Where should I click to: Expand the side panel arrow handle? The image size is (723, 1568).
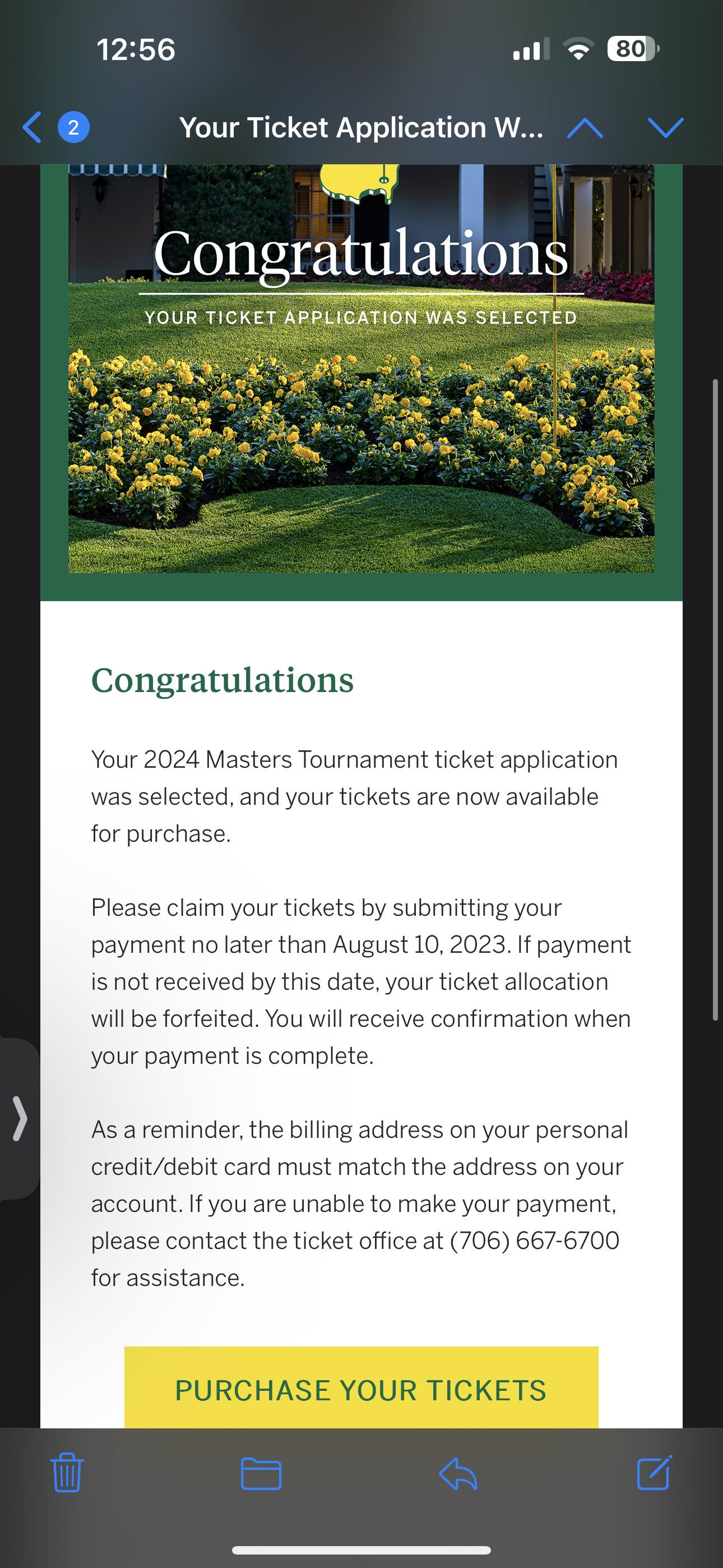point(20,1118)
